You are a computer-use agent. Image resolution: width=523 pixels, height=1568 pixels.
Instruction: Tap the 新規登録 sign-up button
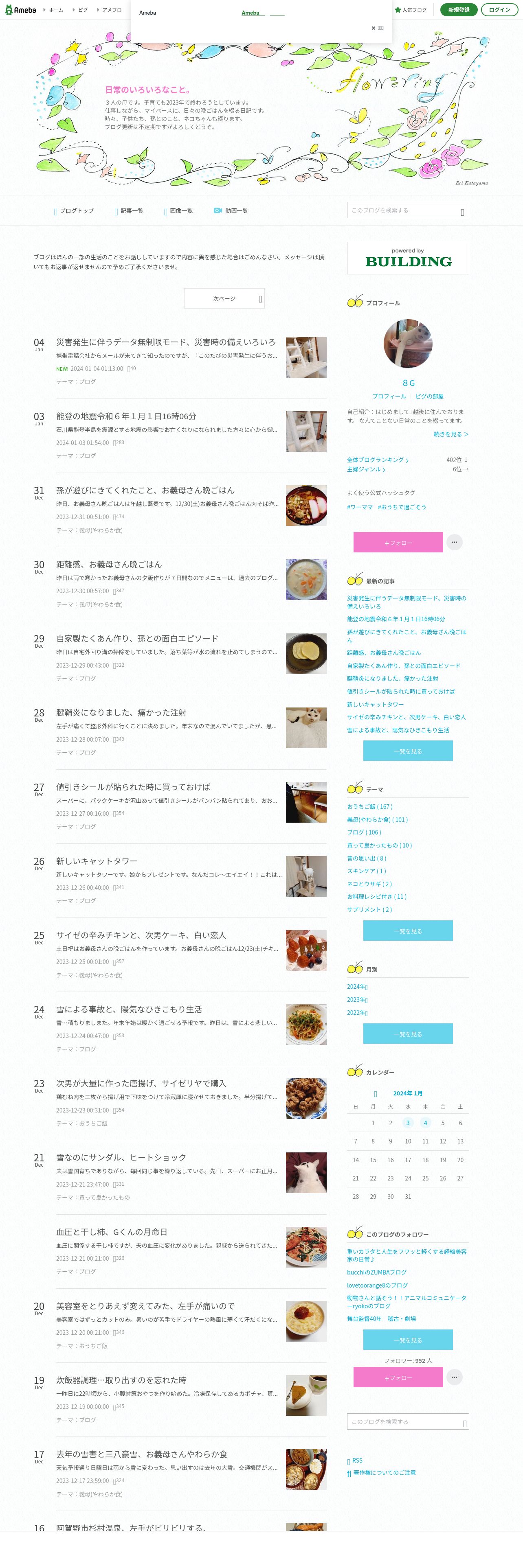click(459, 10)
